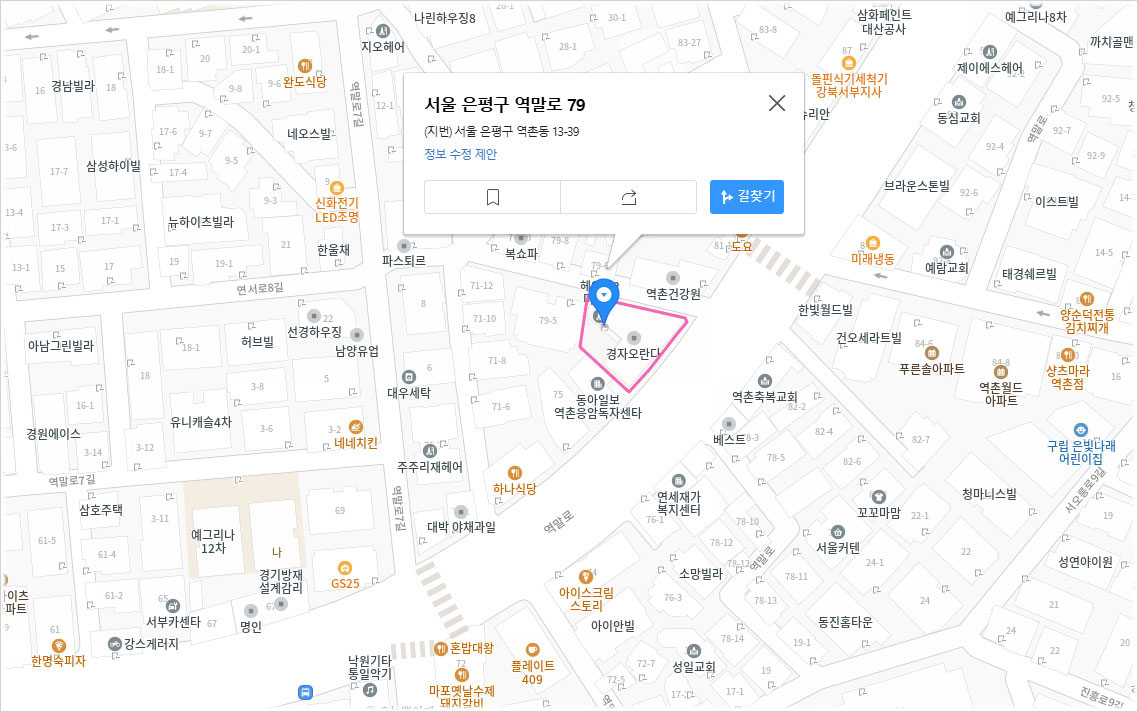The image size is (1138, 712).
Task: Tap the GS25 convenience store marker
Action: (345, 568)
